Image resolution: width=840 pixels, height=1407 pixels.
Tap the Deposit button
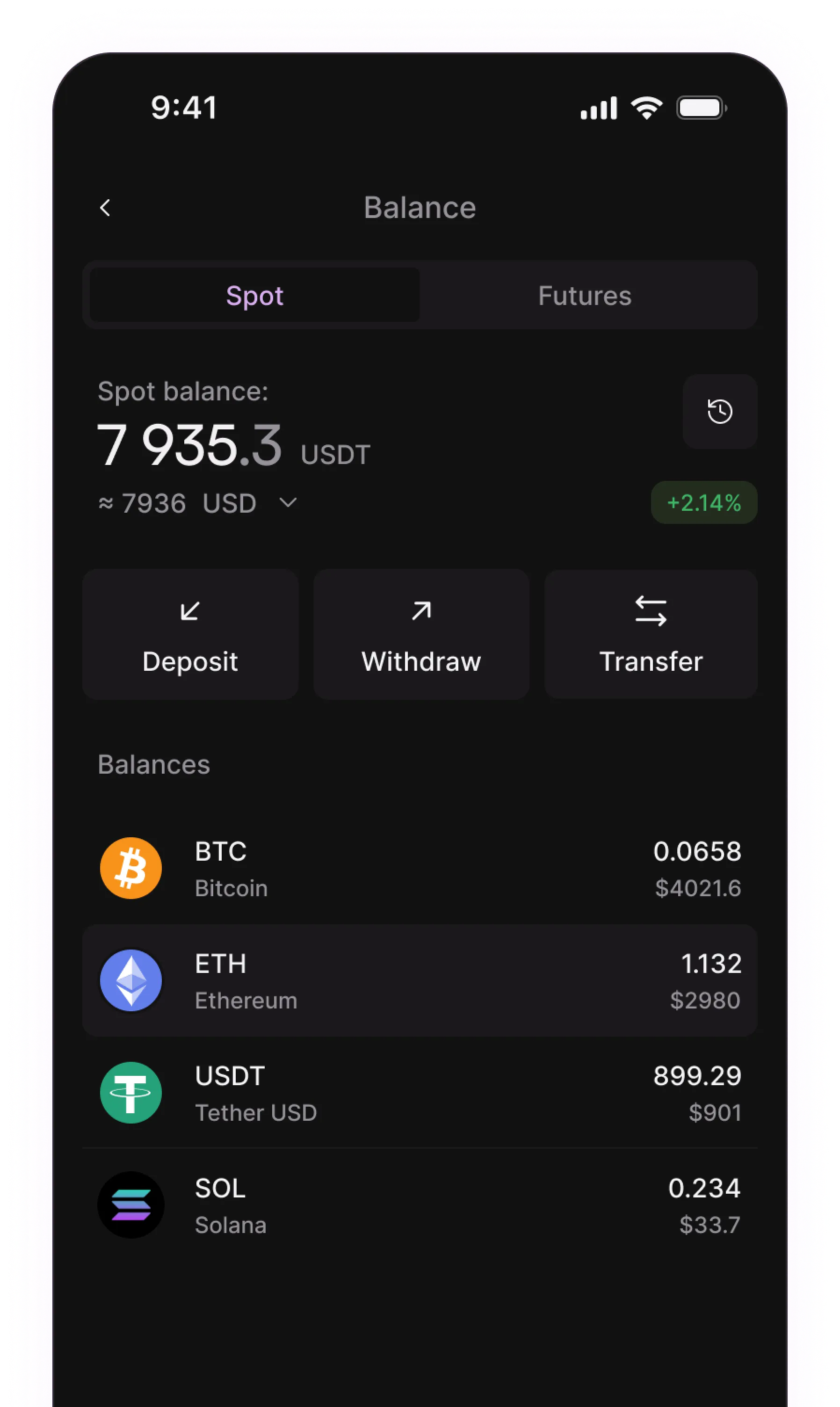(190, 634)
